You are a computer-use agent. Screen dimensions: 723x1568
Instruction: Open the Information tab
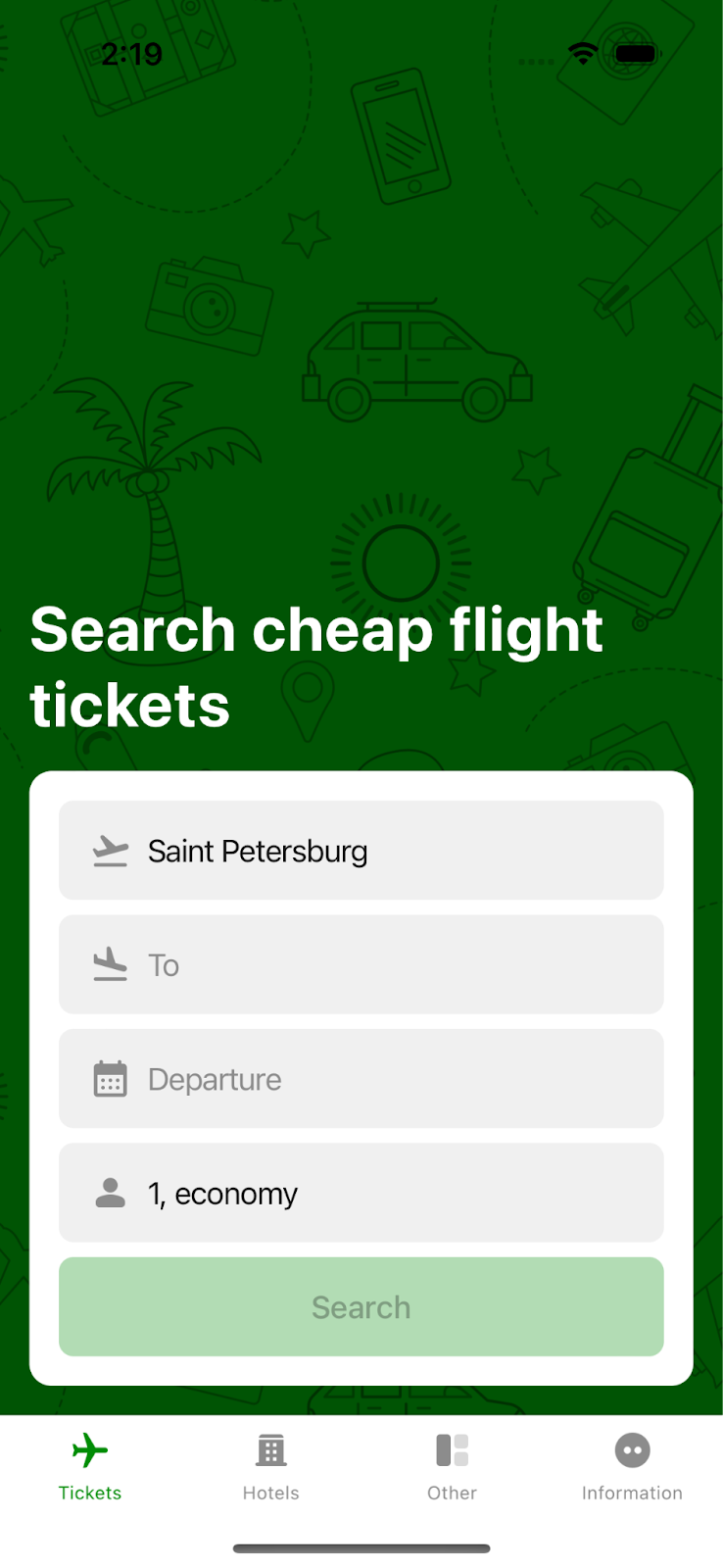(632, 1467)
